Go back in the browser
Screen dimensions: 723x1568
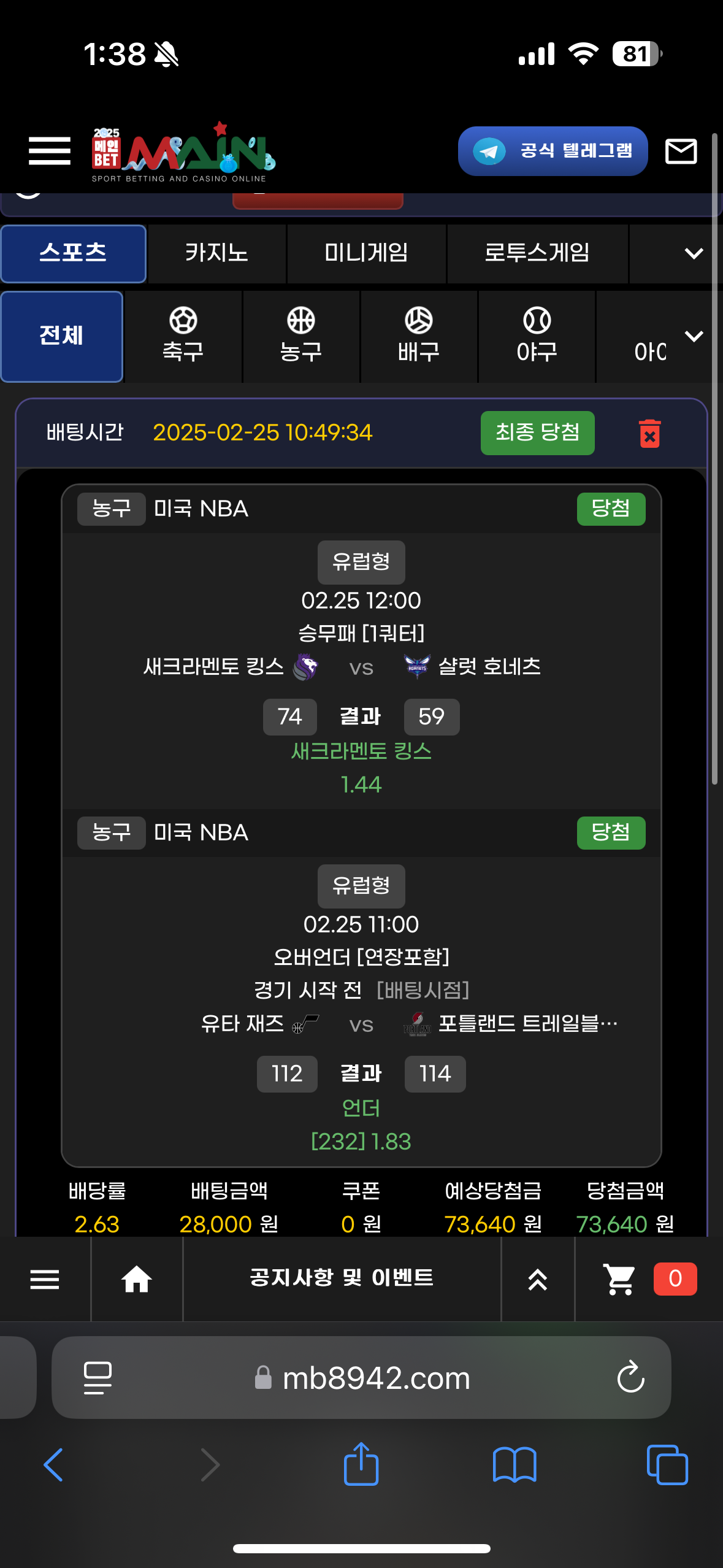(x=53, y=1465)
